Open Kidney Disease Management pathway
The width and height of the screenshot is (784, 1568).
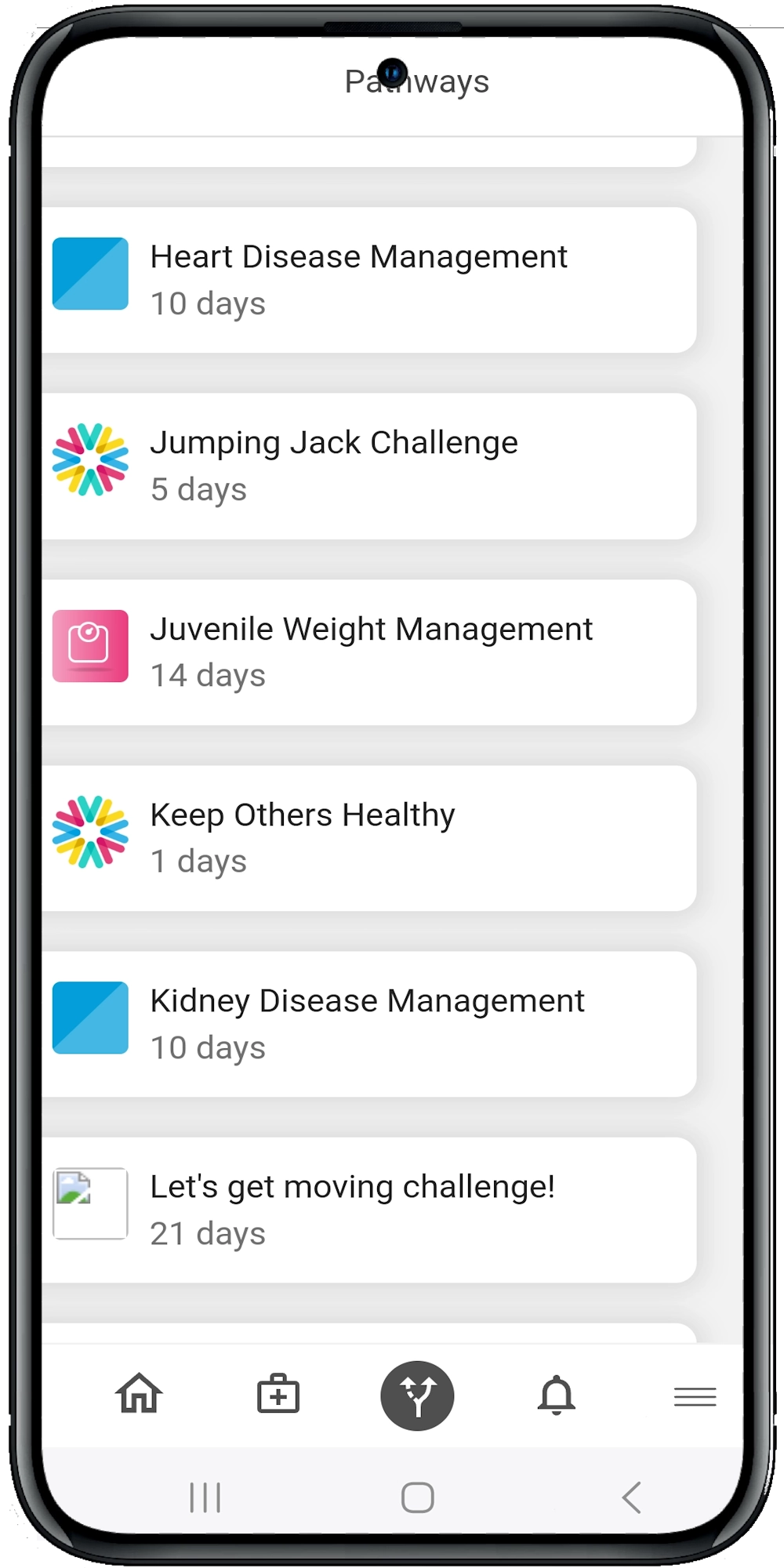coord(368,1023)
